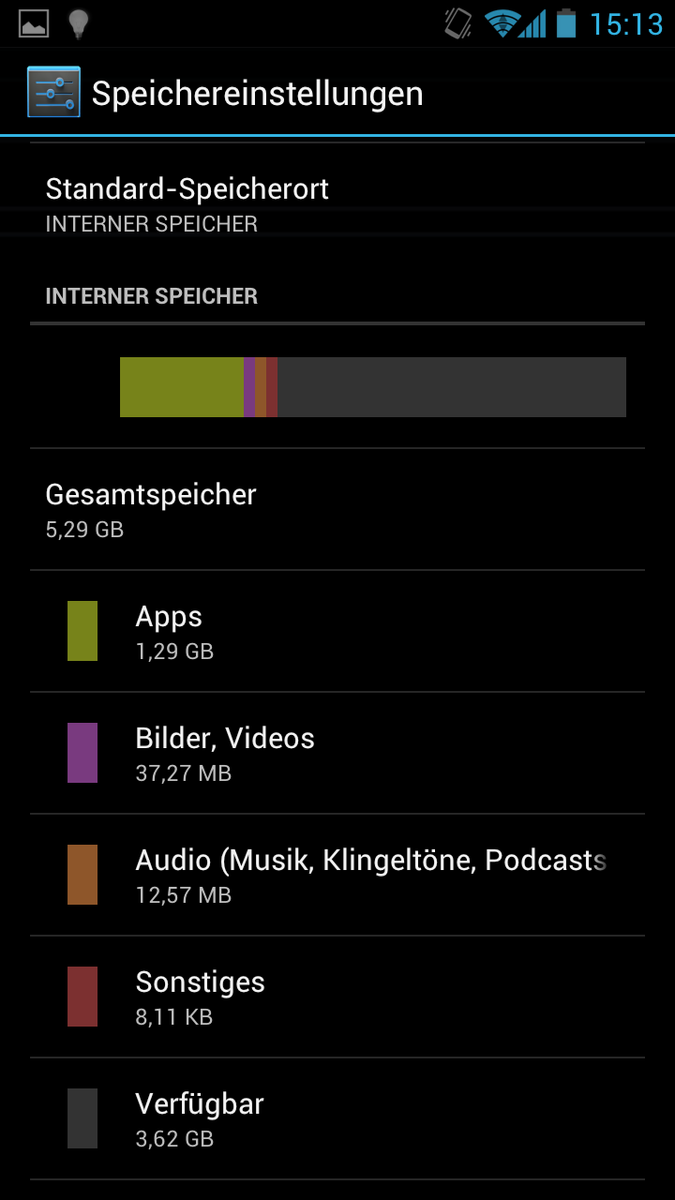The width and height of the screenshot is (675, 1200).
Task: Open Apps storage details
Action: (x=336, y=632)
